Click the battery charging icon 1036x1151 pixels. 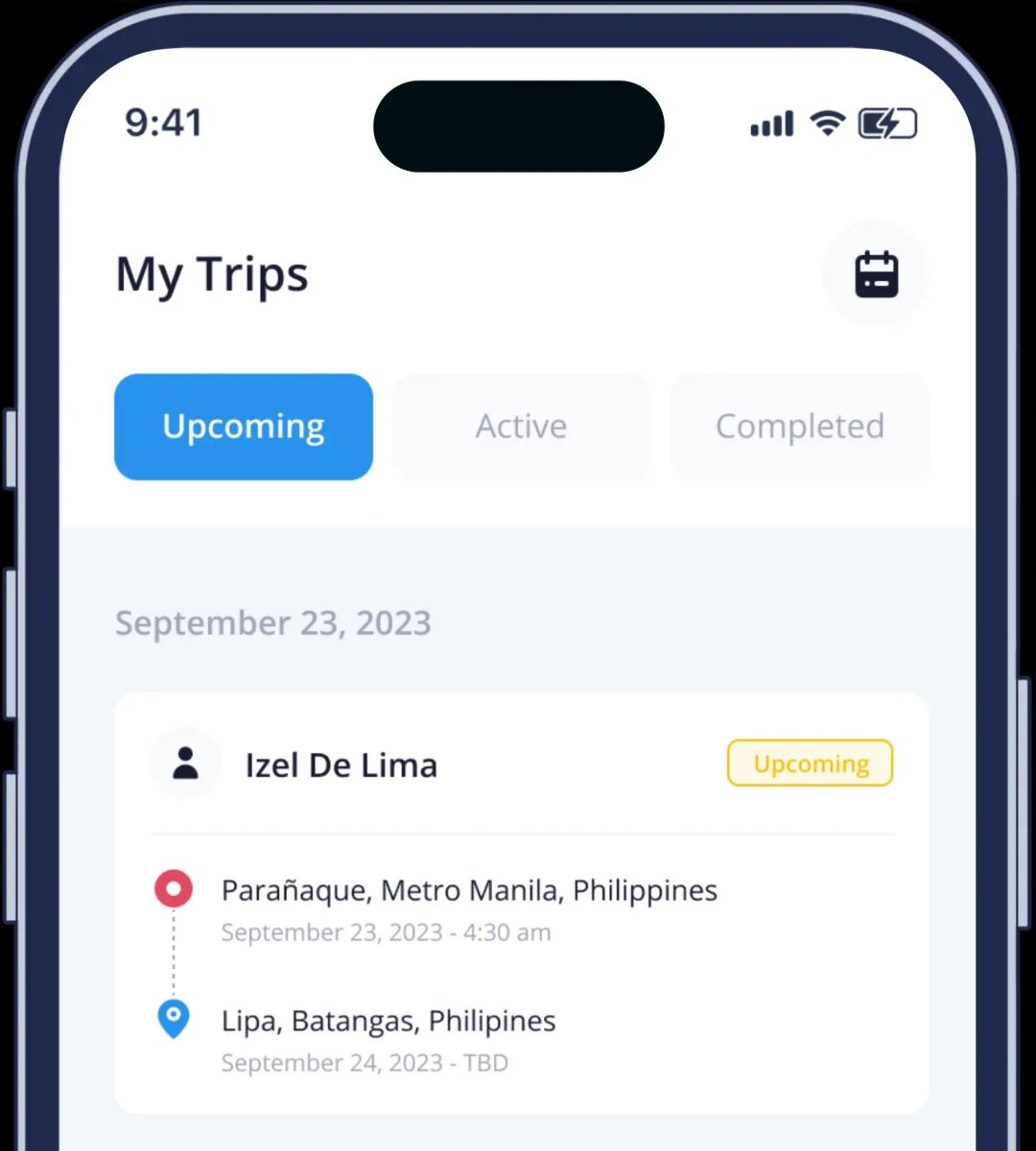pos(886,123)
